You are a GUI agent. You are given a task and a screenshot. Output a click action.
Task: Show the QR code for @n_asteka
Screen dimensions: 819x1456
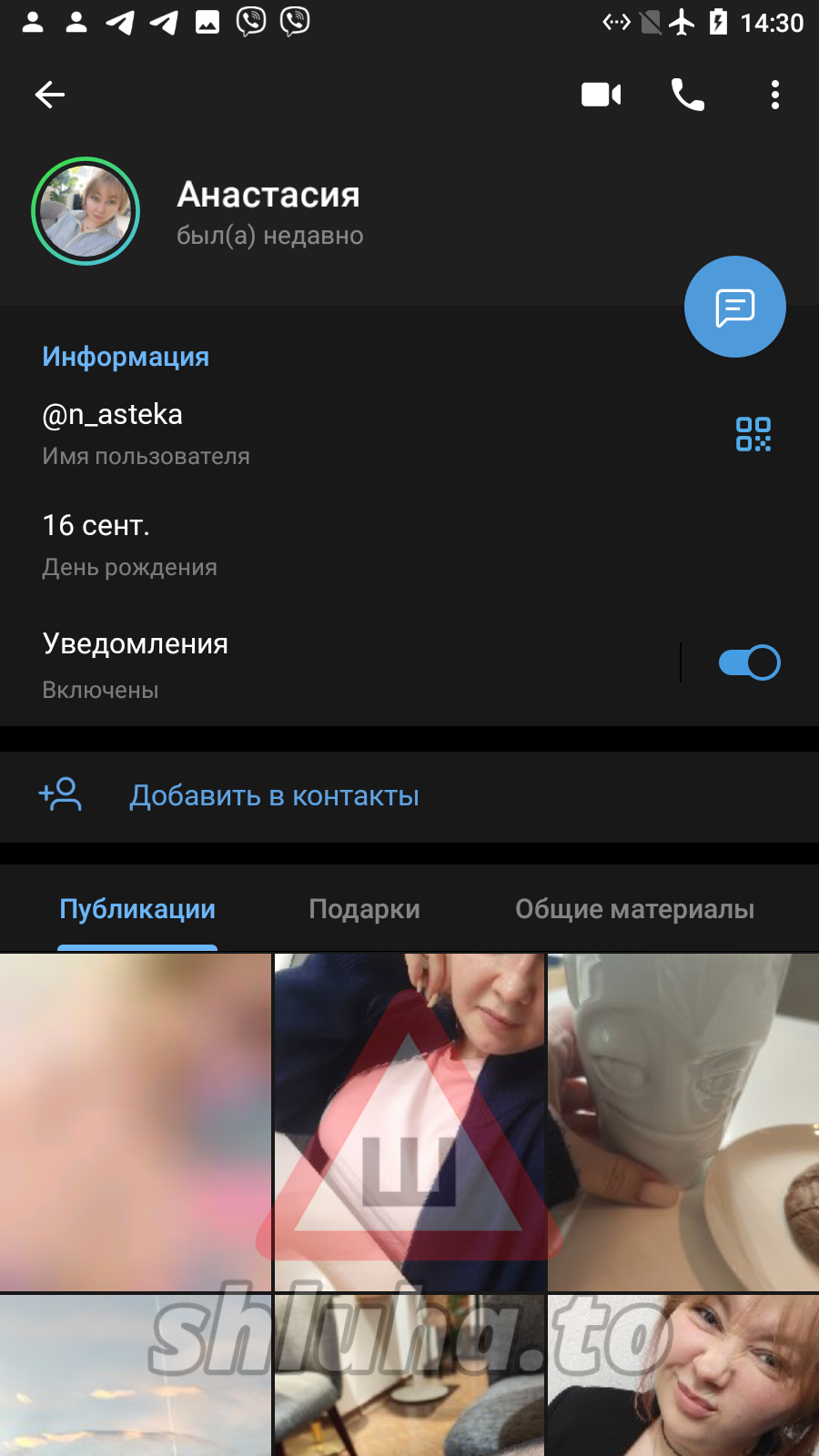[753, 434]
